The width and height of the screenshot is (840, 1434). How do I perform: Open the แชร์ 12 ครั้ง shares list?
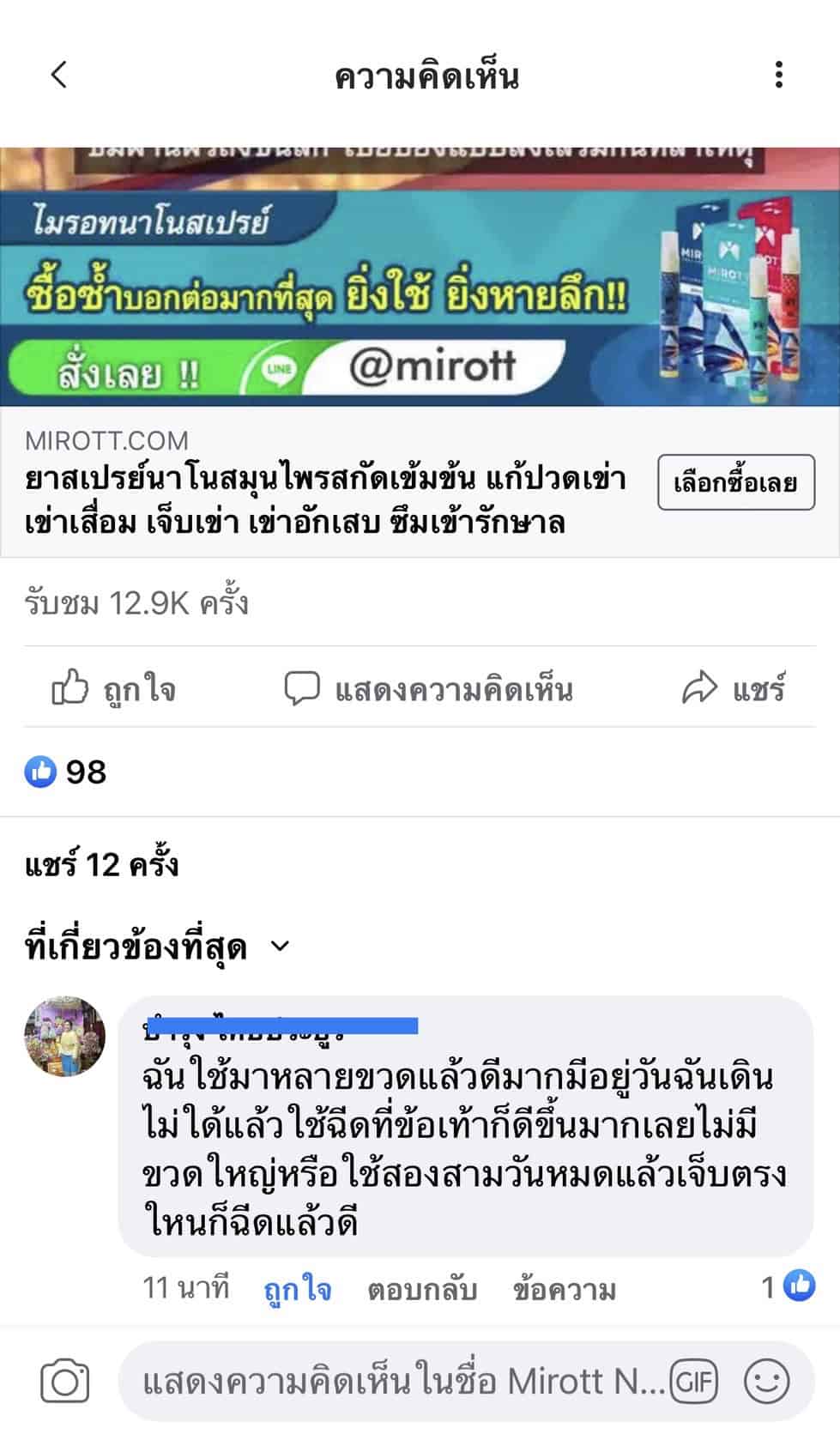click(x=101, y=863)
